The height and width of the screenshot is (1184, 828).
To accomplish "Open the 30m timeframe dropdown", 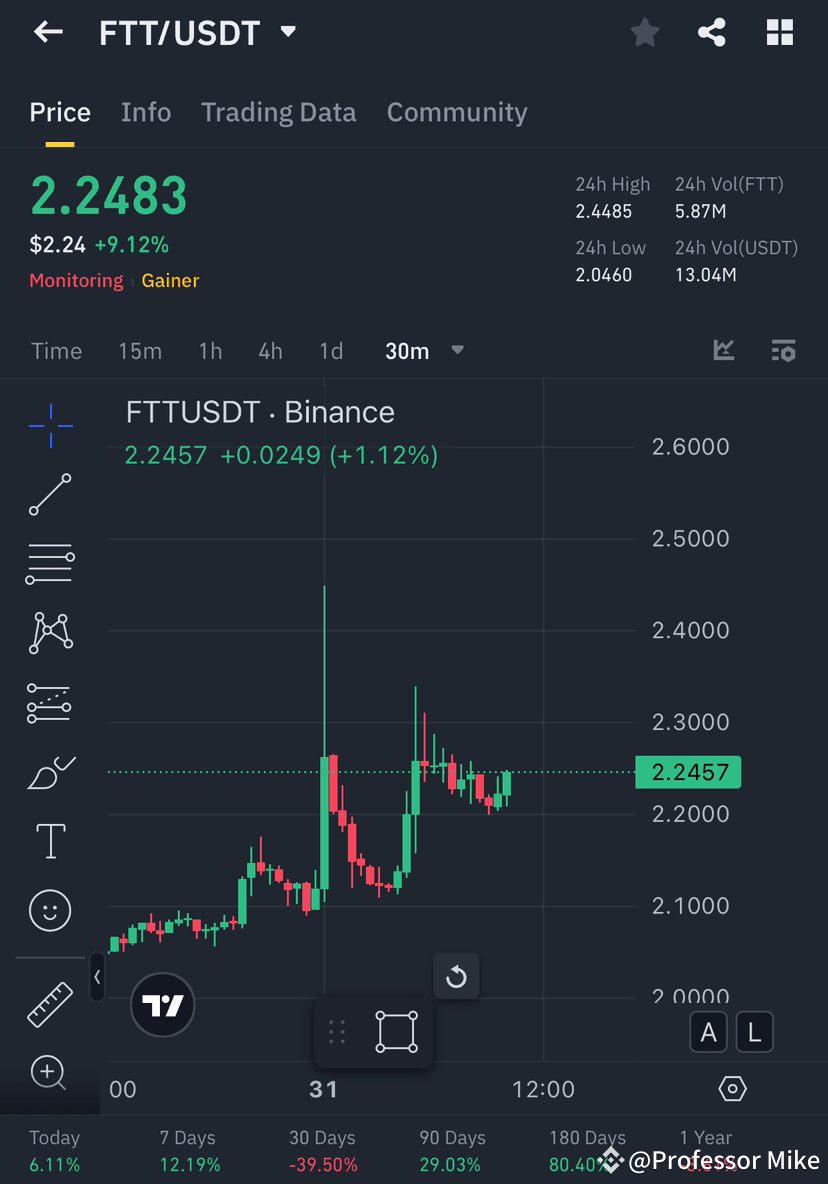I will point(421,351).
